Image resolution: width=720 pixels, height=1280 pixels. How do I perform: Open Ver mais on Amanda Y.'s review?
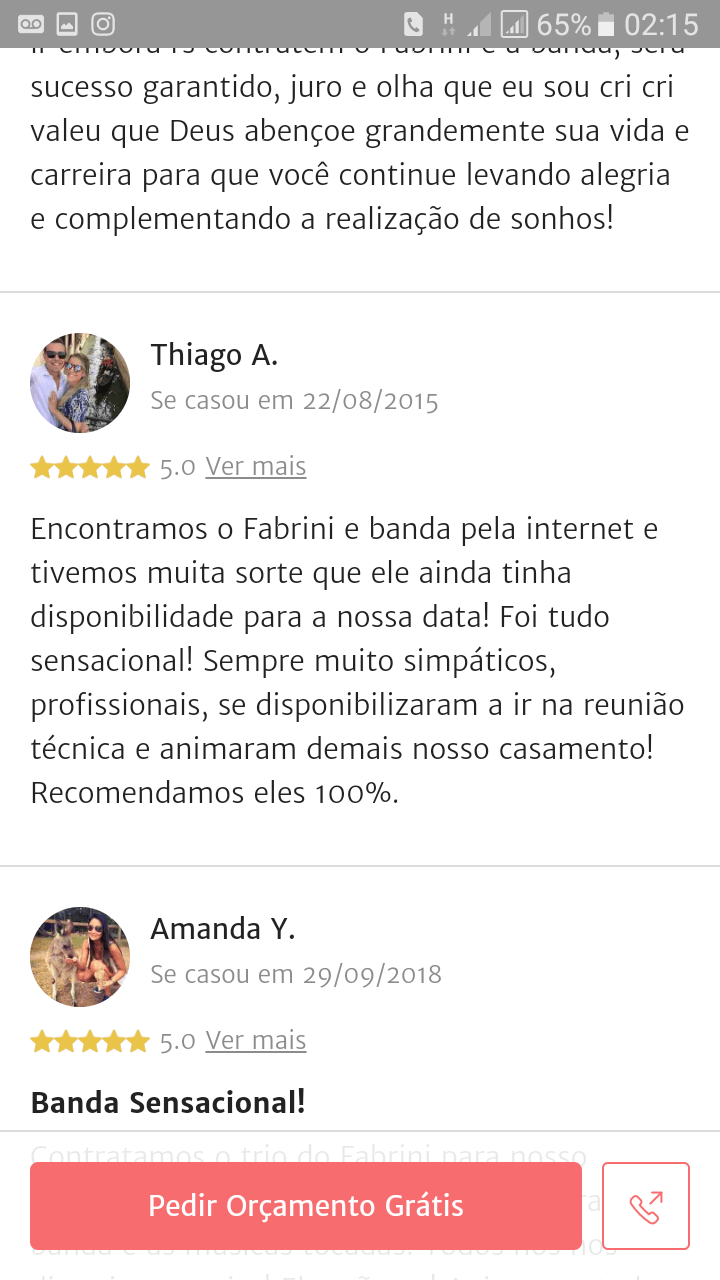(256, 1041)
